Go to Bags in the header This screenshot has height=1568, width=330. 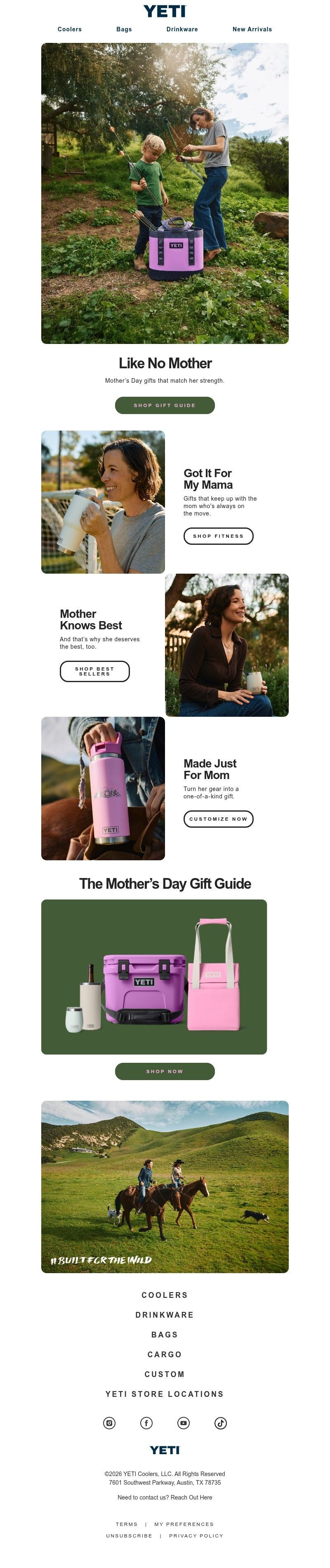click(124, 29)
